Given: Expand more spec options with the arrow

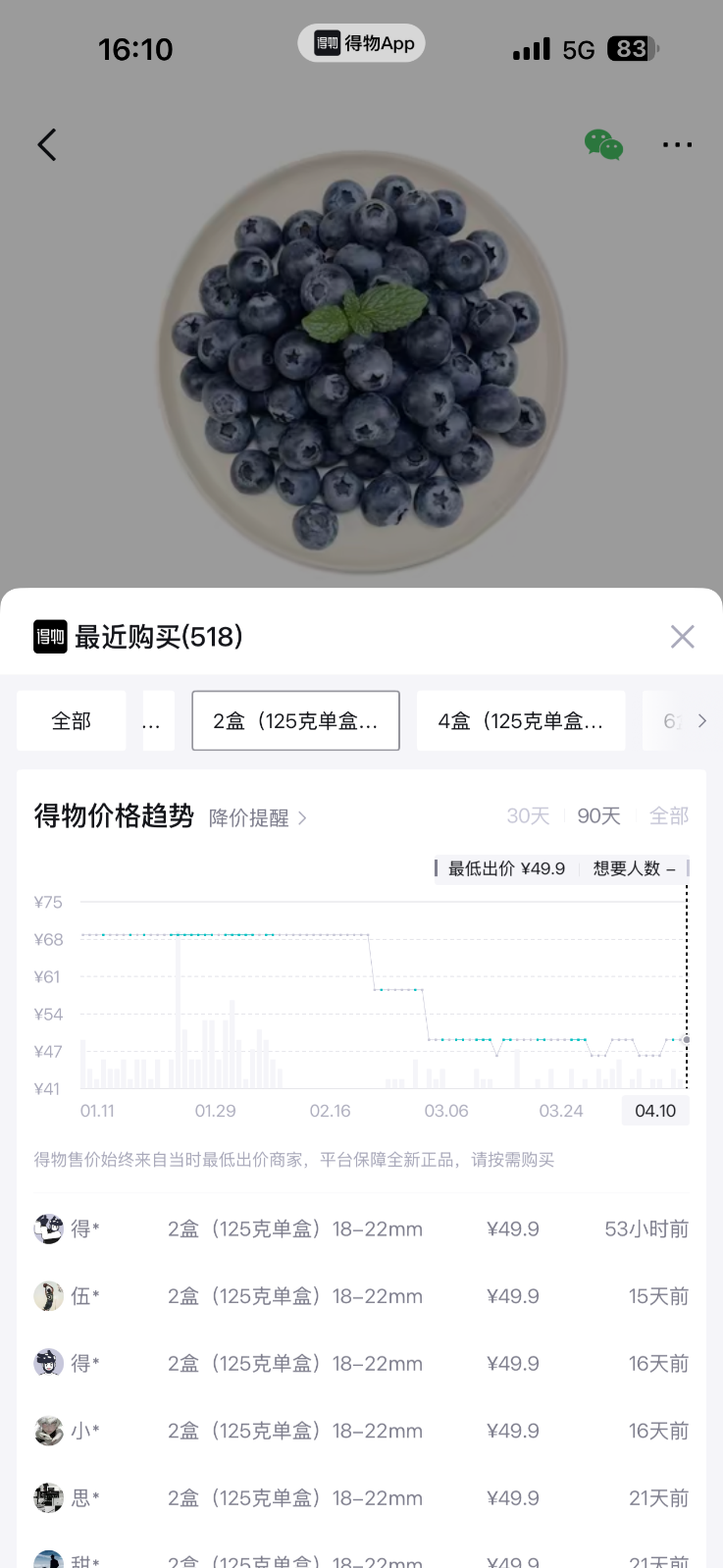Looking at the screenshot, I should (x=700, y=721).
